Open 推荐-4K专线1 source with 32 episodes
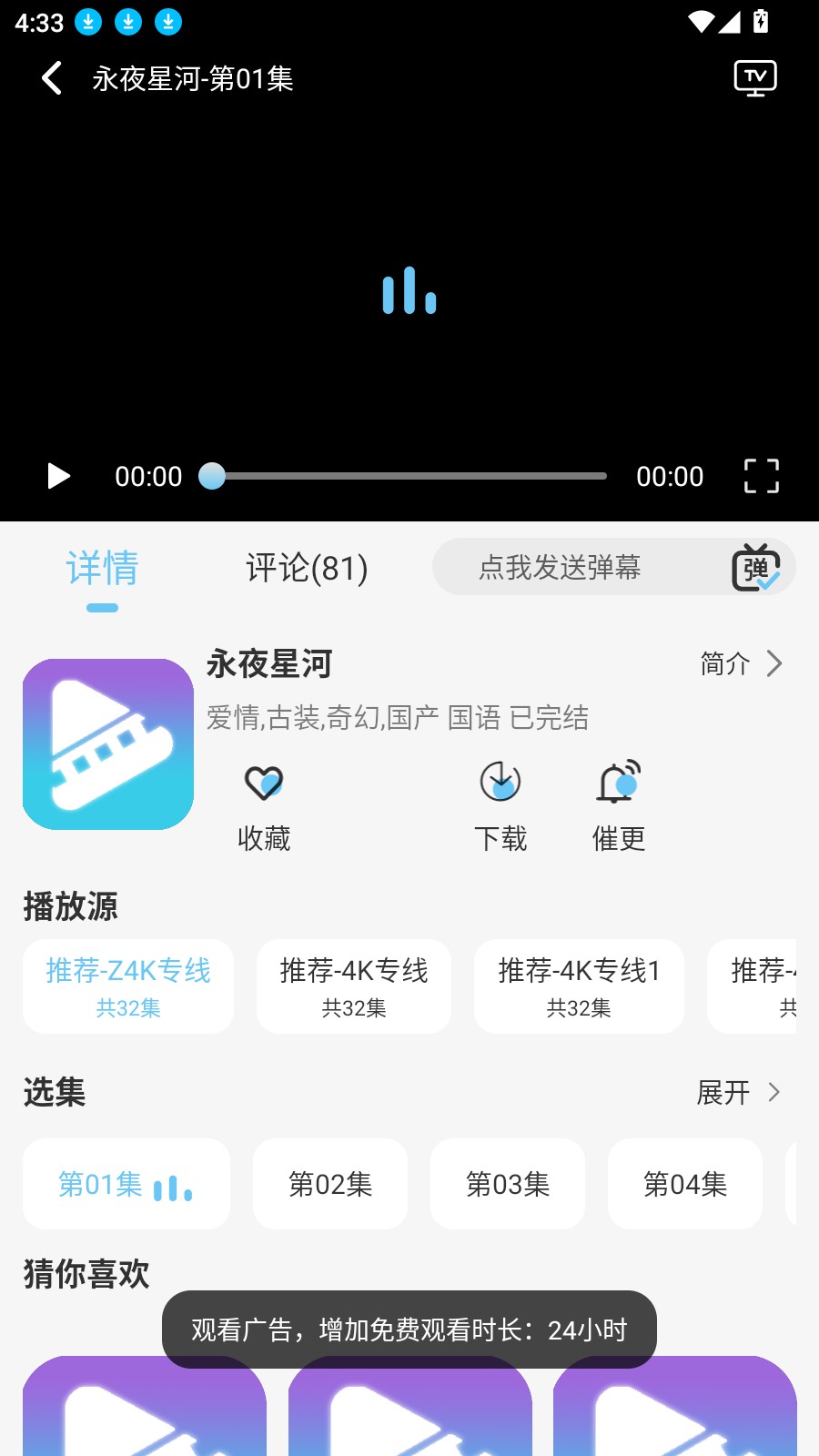The height and width of the screenshot is (1456, 819). [579, 986]
